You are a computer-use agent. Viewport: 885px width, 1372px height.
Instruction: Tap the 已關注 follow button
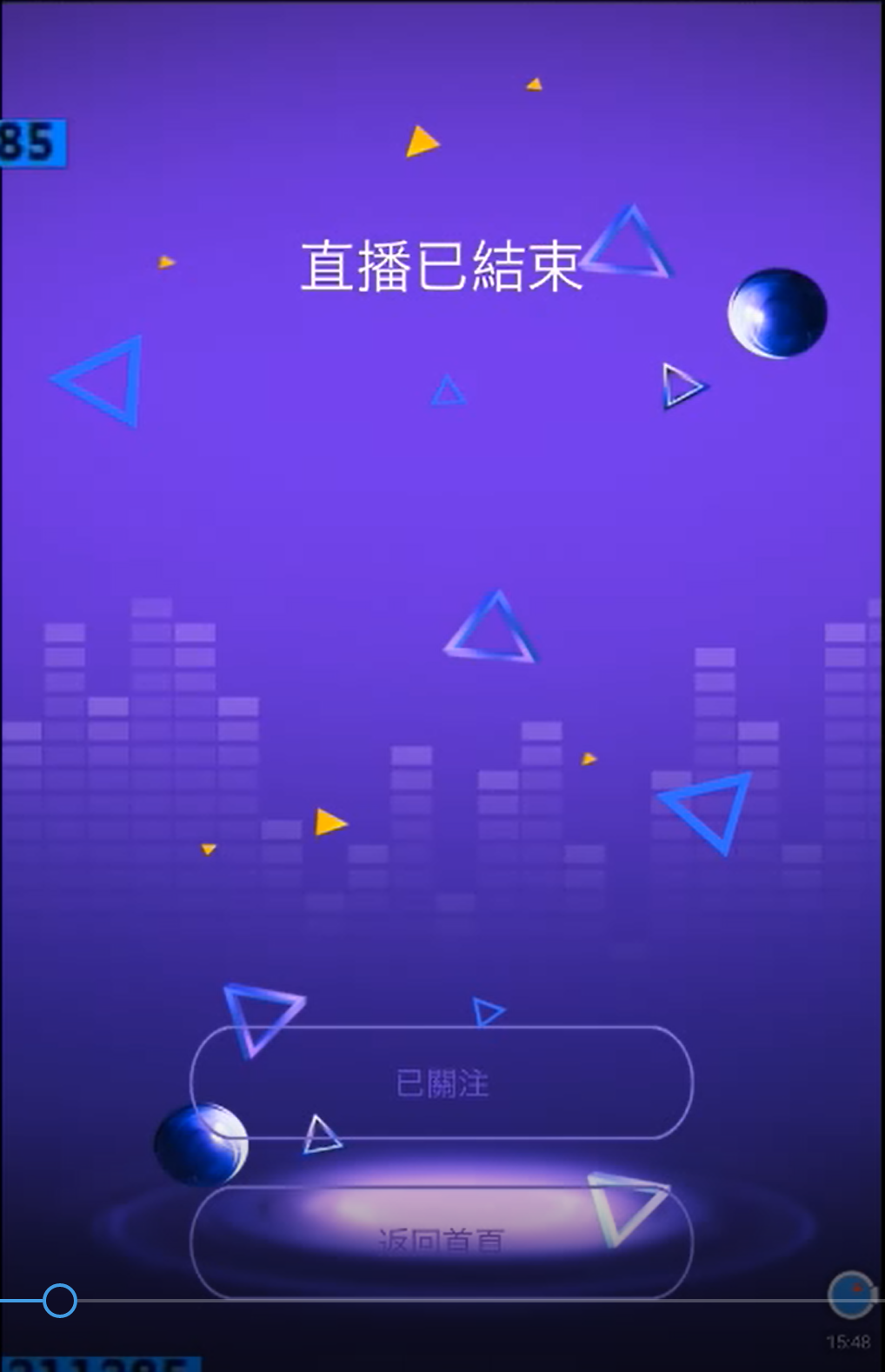[x=442, y=1083]
